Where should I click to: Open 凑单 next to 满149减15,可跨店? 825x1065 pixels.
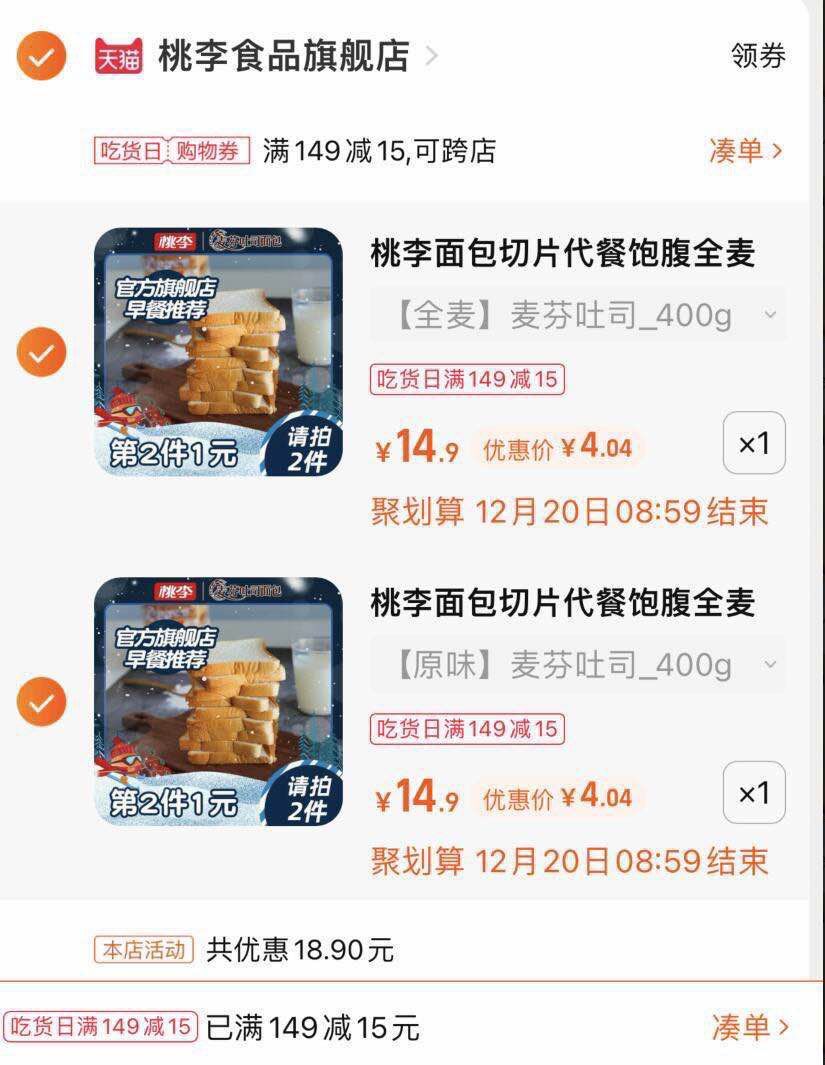pos(745,151)
